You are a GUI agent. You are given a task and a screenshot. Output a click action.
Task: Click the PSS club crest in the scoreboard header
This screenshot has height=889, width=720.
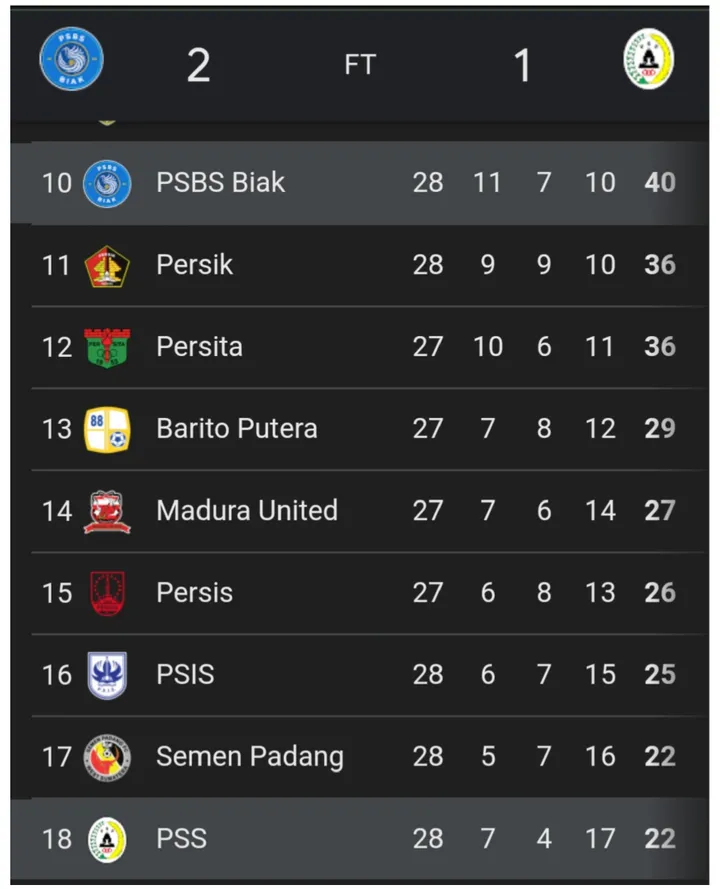coord(648,59)
